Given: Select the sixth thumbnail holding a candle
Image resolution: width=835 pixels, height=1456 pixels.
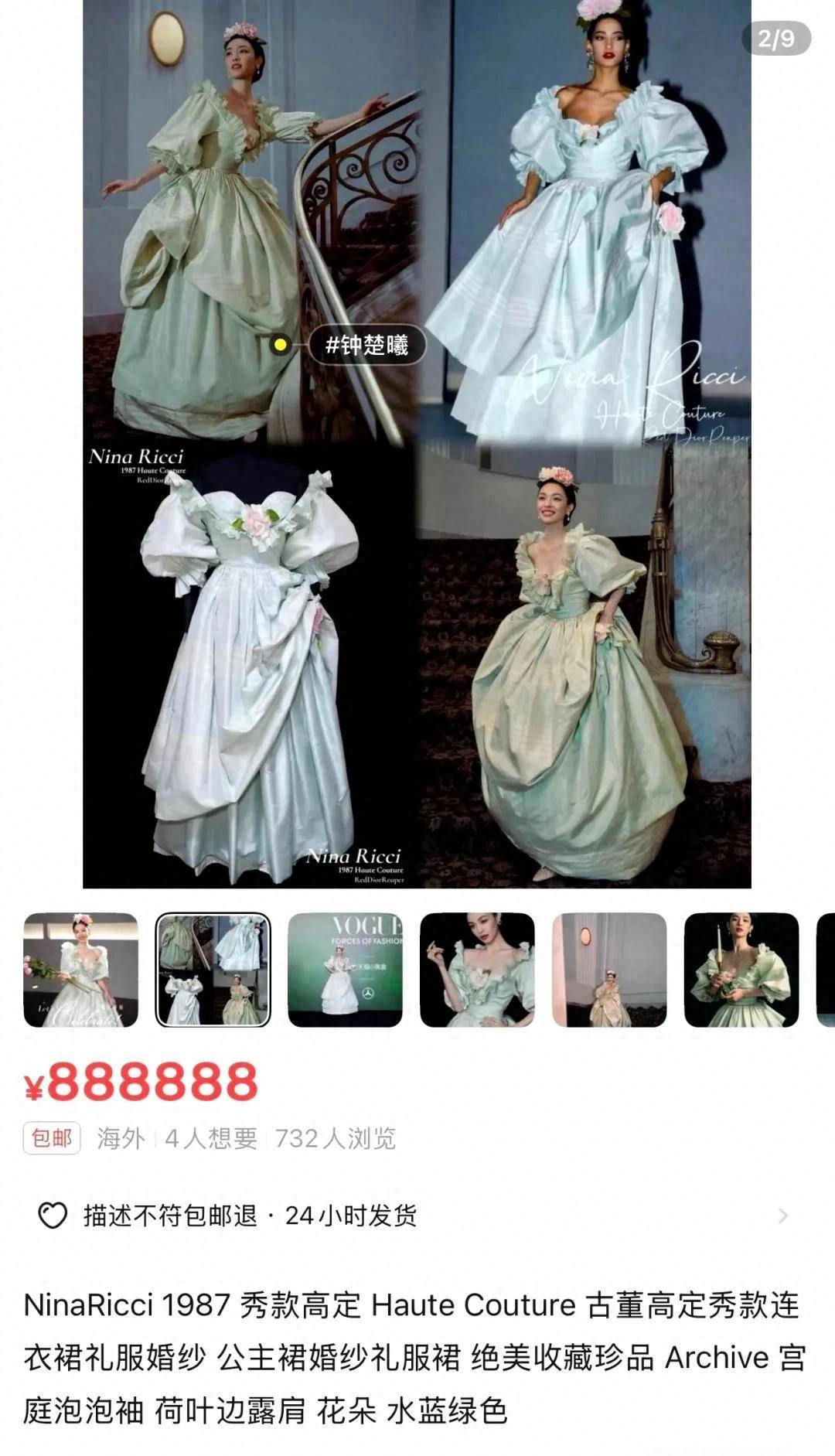Looking at the screenshot, I should [741, 970].
